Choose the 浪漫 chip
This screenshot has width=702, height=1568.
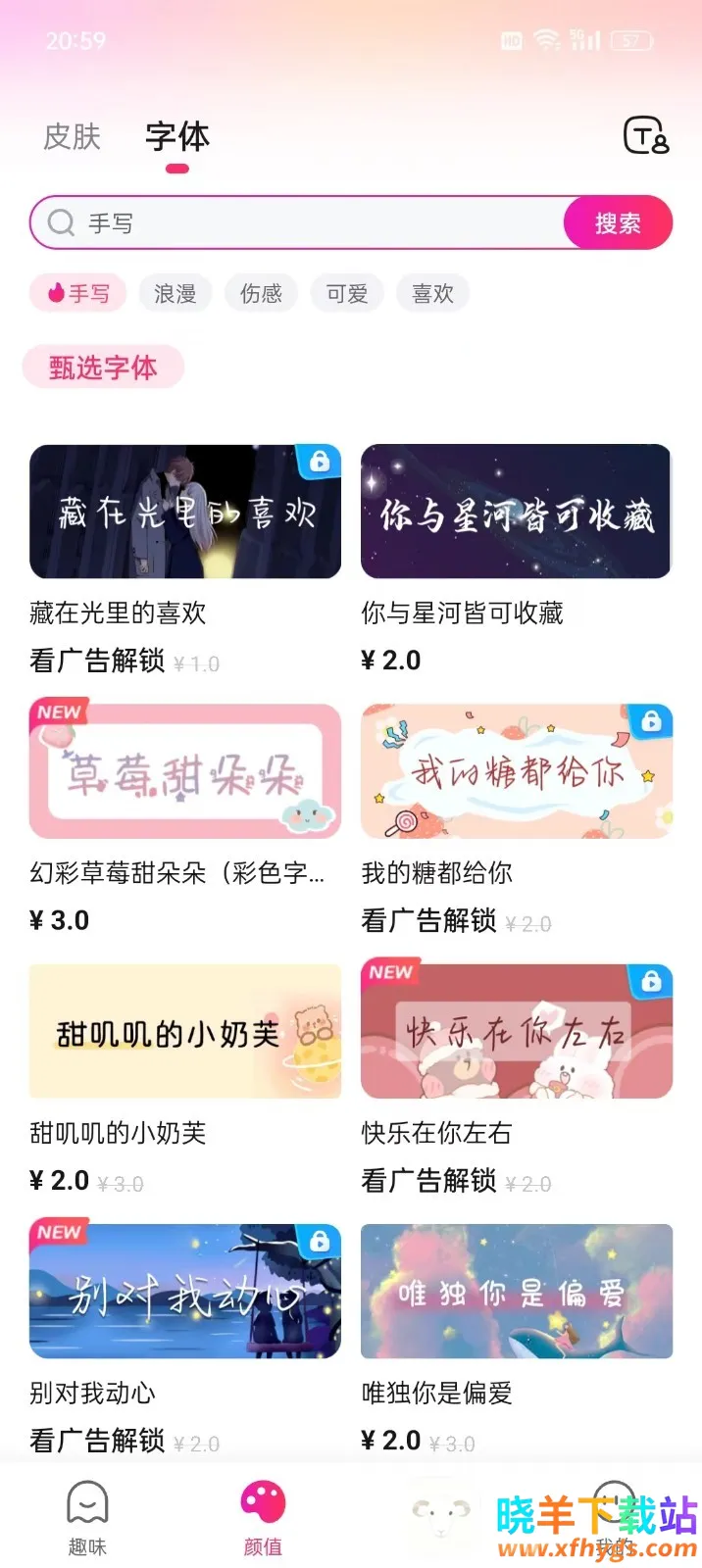tap(175, 293)
